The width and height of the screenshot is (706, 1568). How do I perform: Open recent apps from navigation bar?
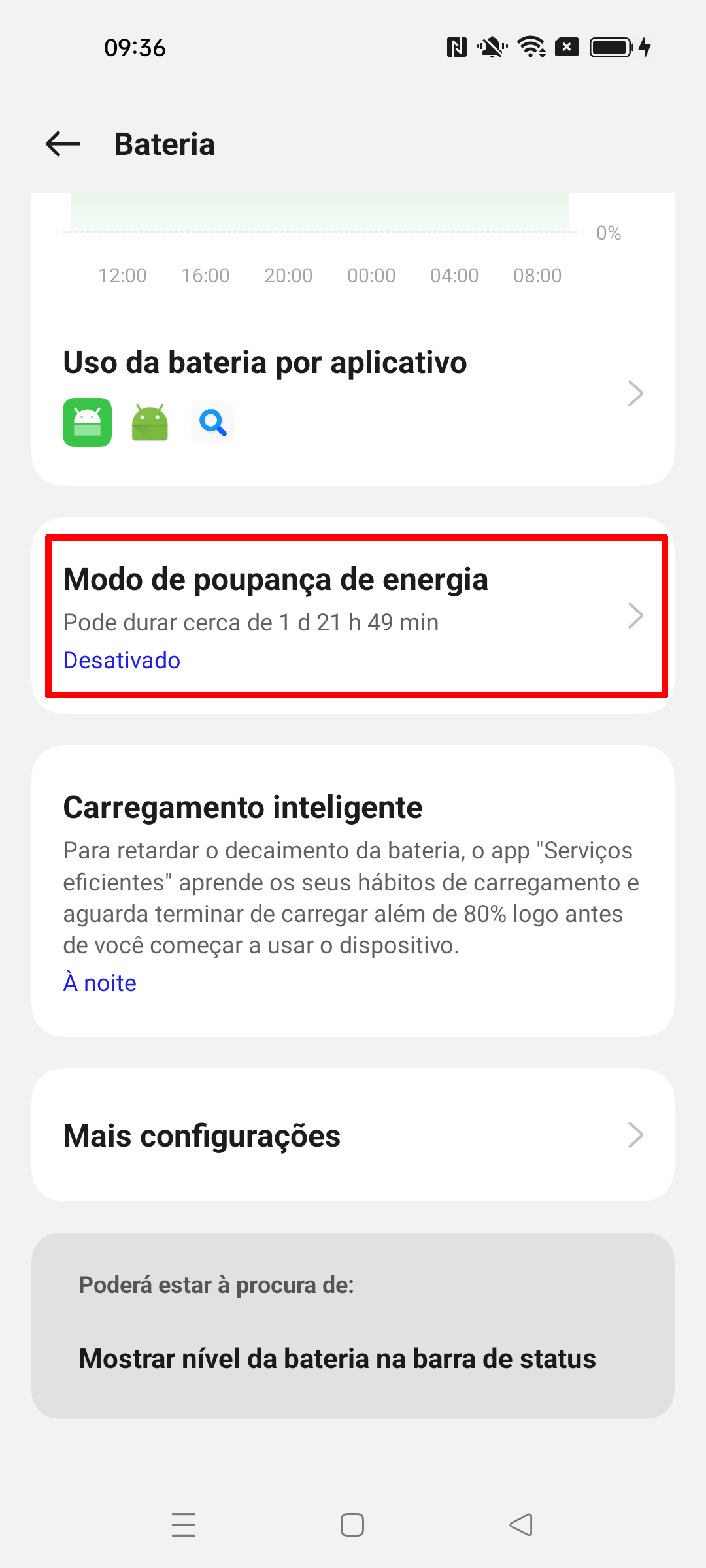click(184, 1525)
